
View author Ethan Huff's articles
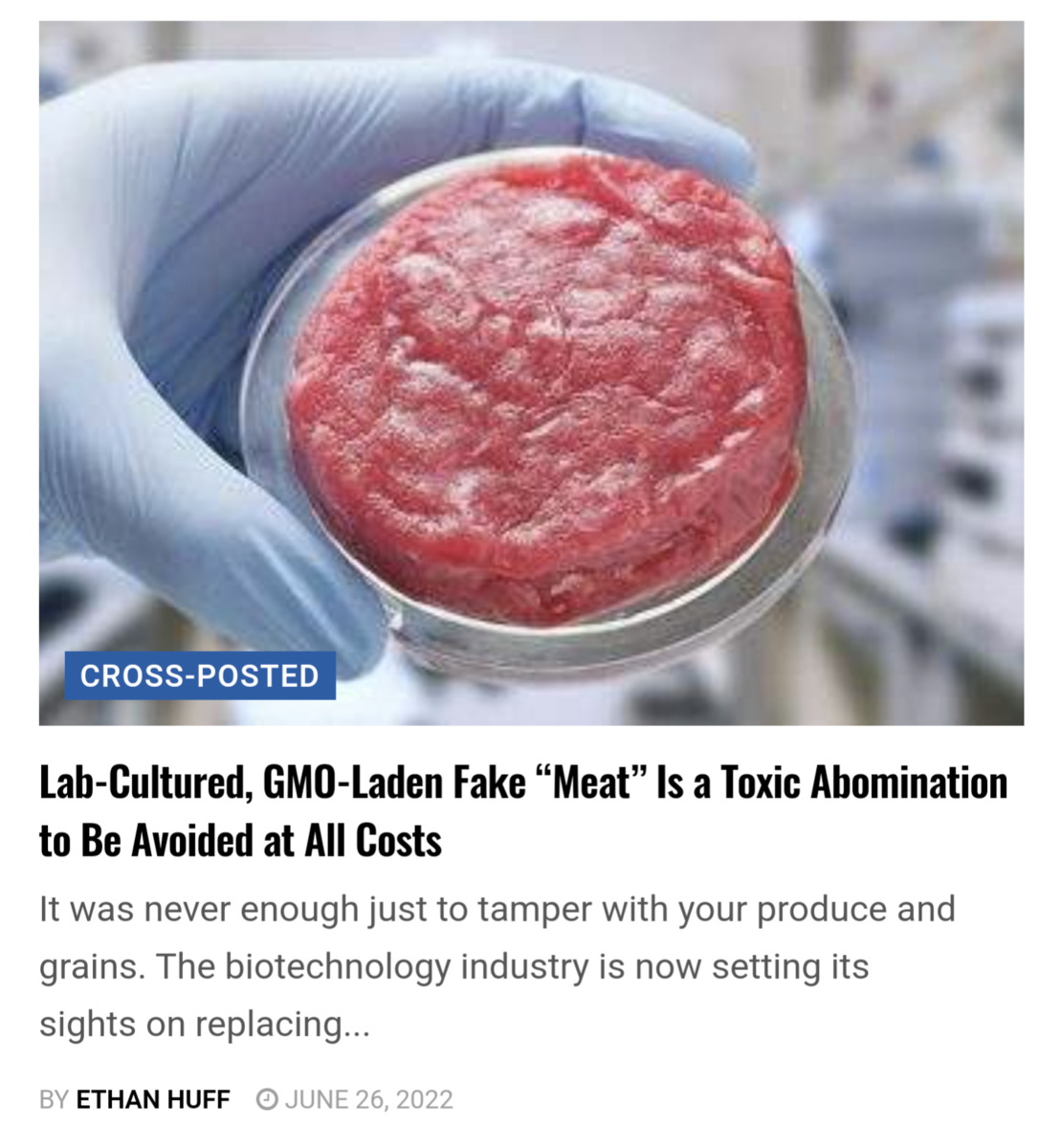coord(153,1100)
